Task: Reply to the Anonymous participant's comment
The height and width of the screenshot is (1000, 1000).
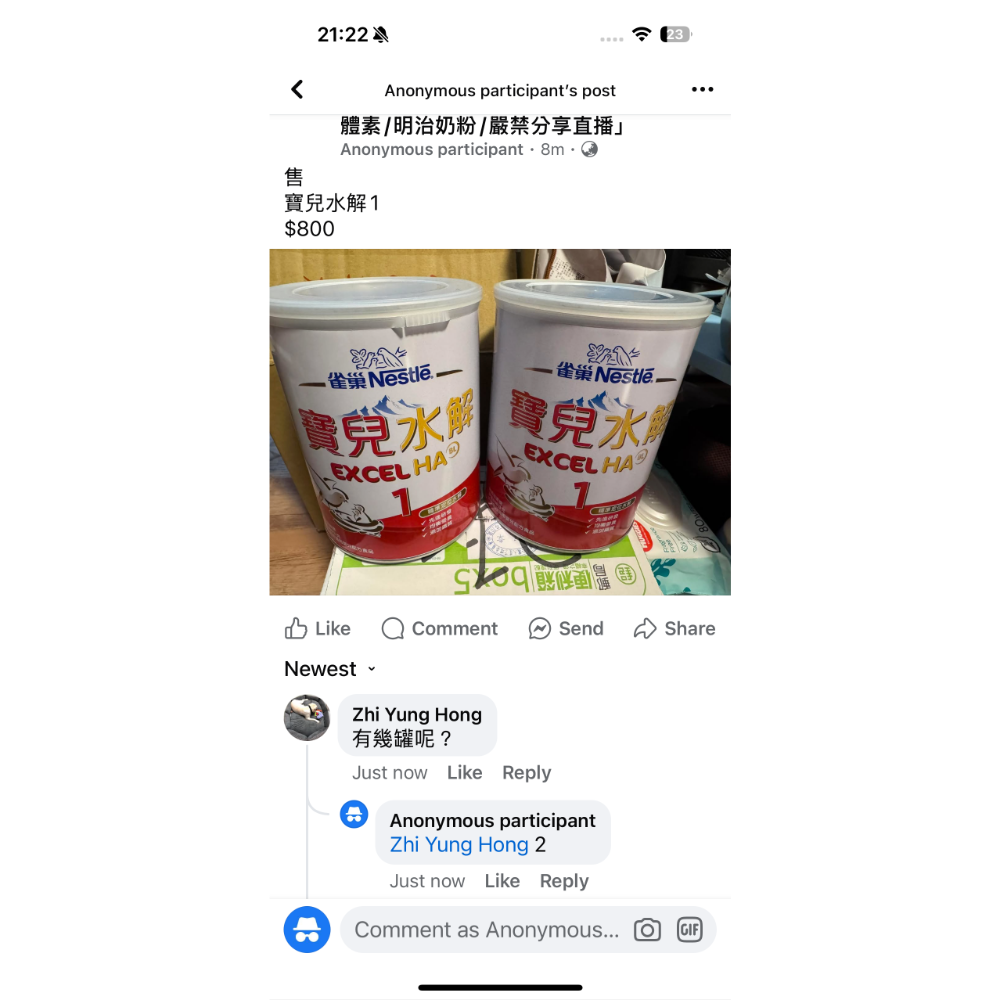Action: pyautogui.click(x=564, y=881)
